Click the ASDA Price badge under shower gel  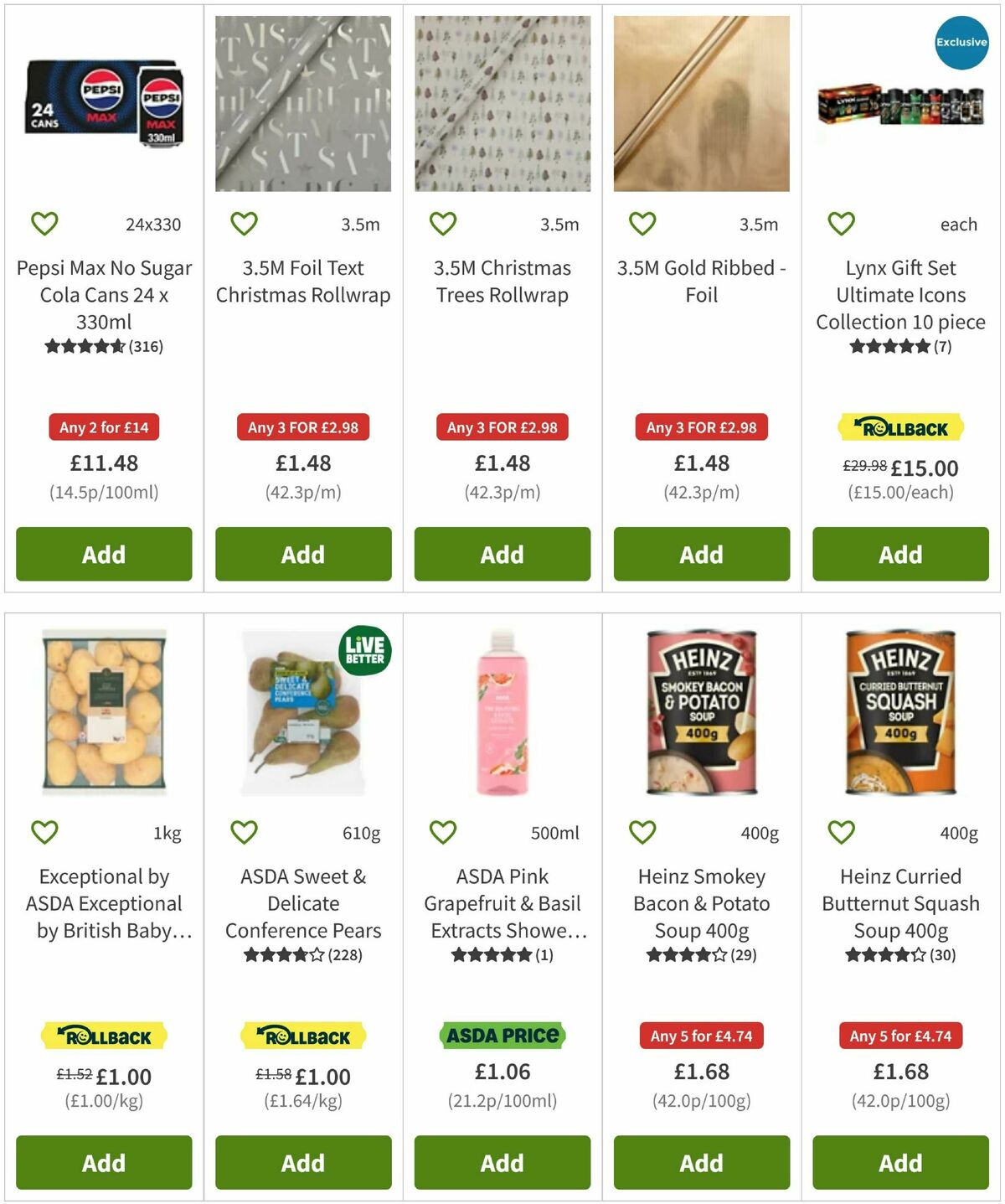[x=501, y=1036]
